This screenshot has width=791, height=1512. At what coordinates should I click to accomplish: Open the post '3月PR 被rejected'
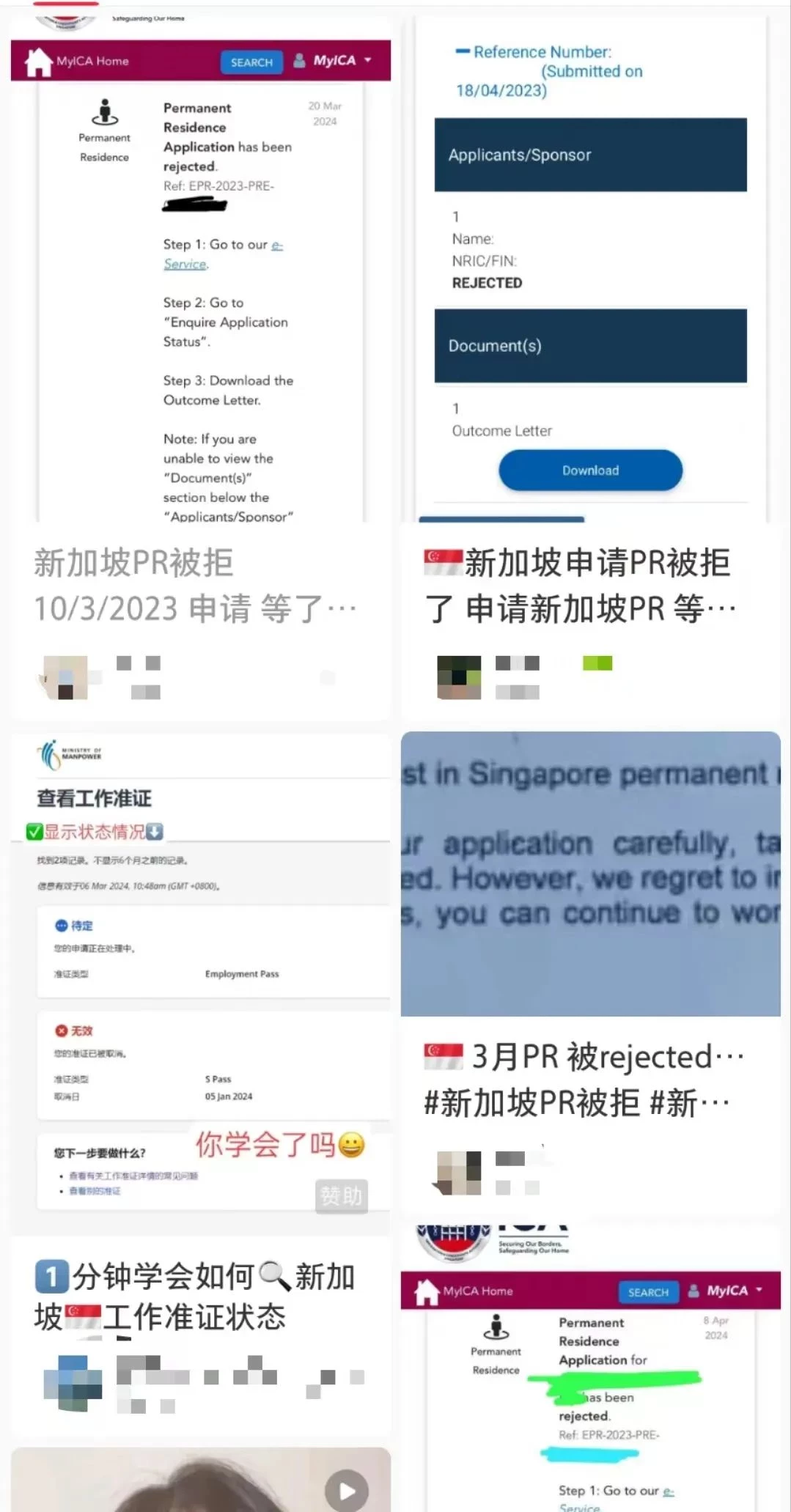[x=584, y=1079]
